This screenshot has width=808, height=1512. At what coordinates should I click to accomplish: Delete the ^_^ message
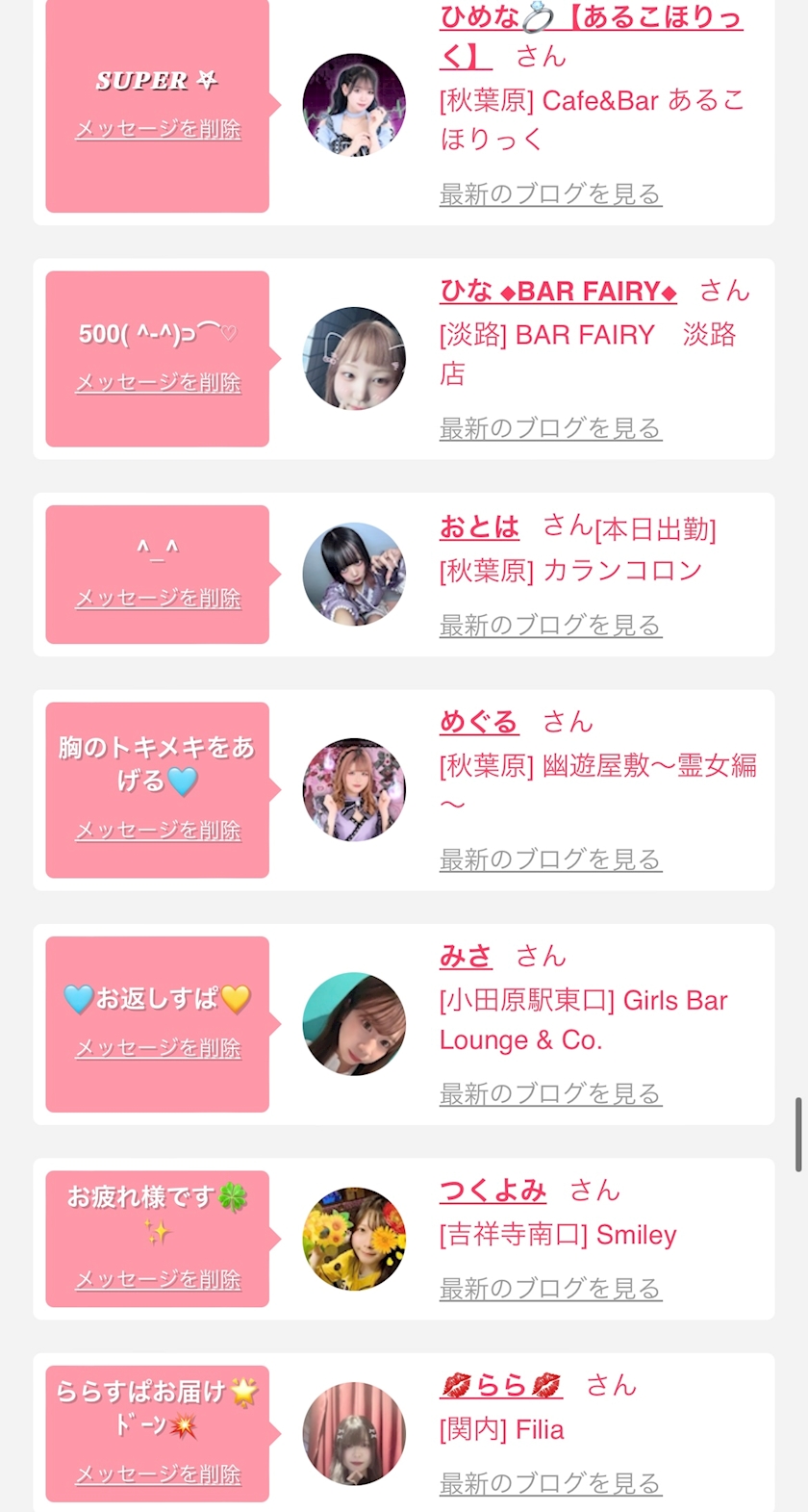pos(158,599)
